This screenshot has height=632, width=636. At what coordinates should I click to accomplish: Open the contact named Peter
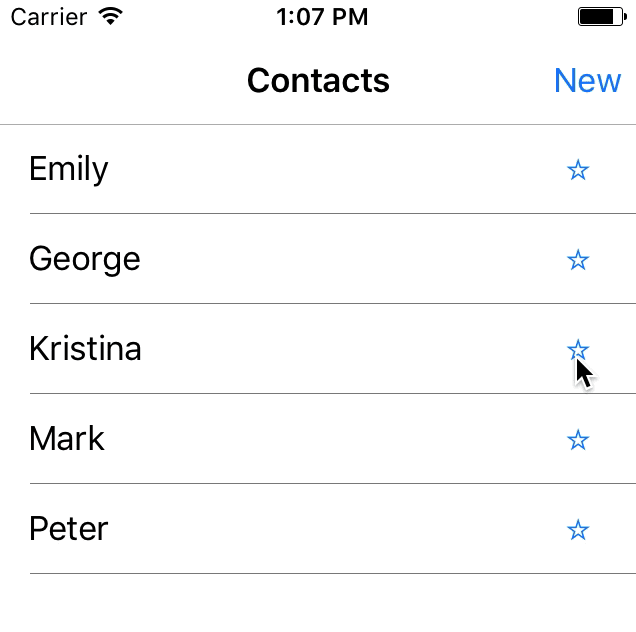pyautogui.click(x=69, y=529)
